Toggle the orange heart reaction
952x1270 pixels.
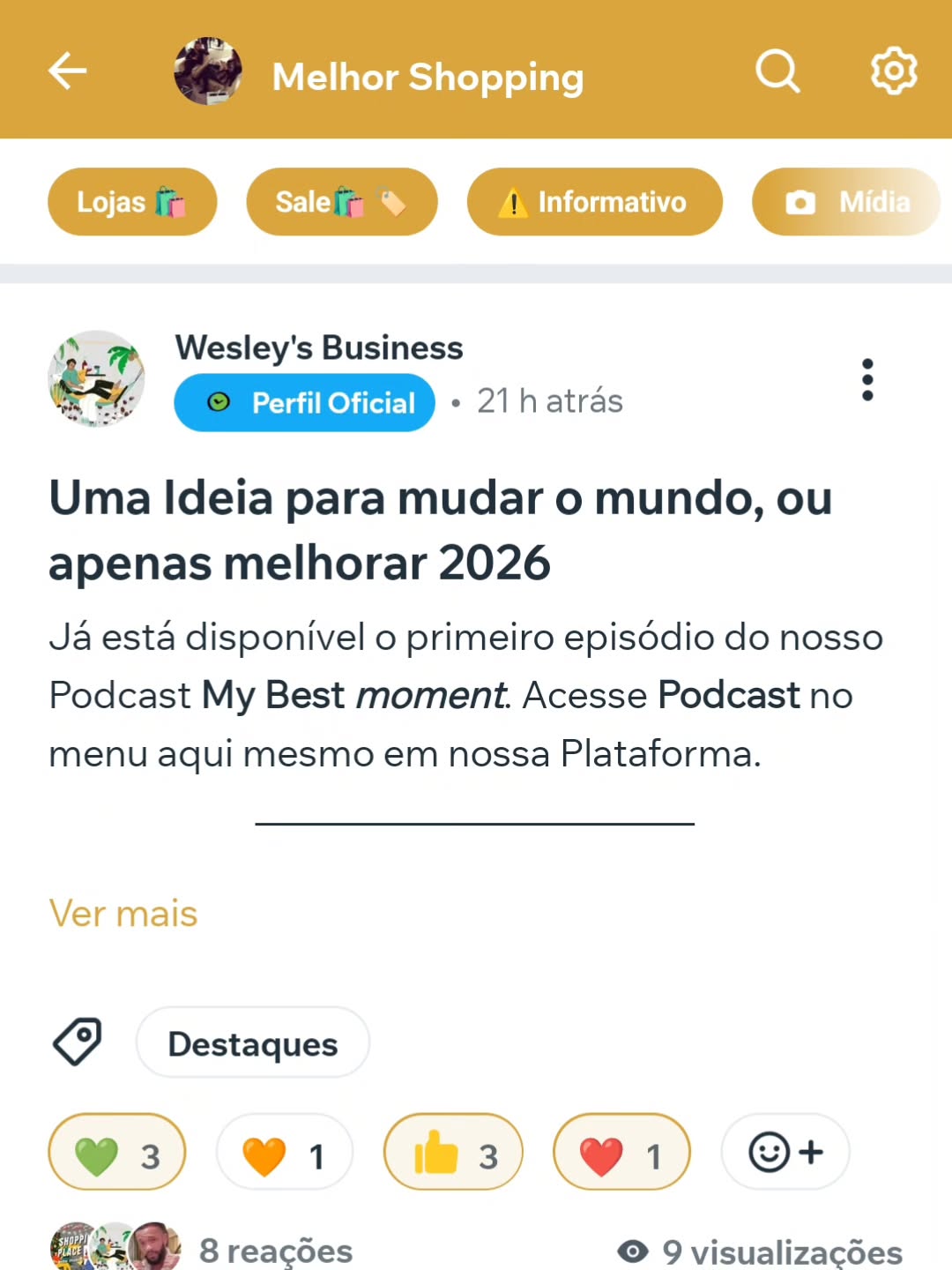click(284, 1152)
